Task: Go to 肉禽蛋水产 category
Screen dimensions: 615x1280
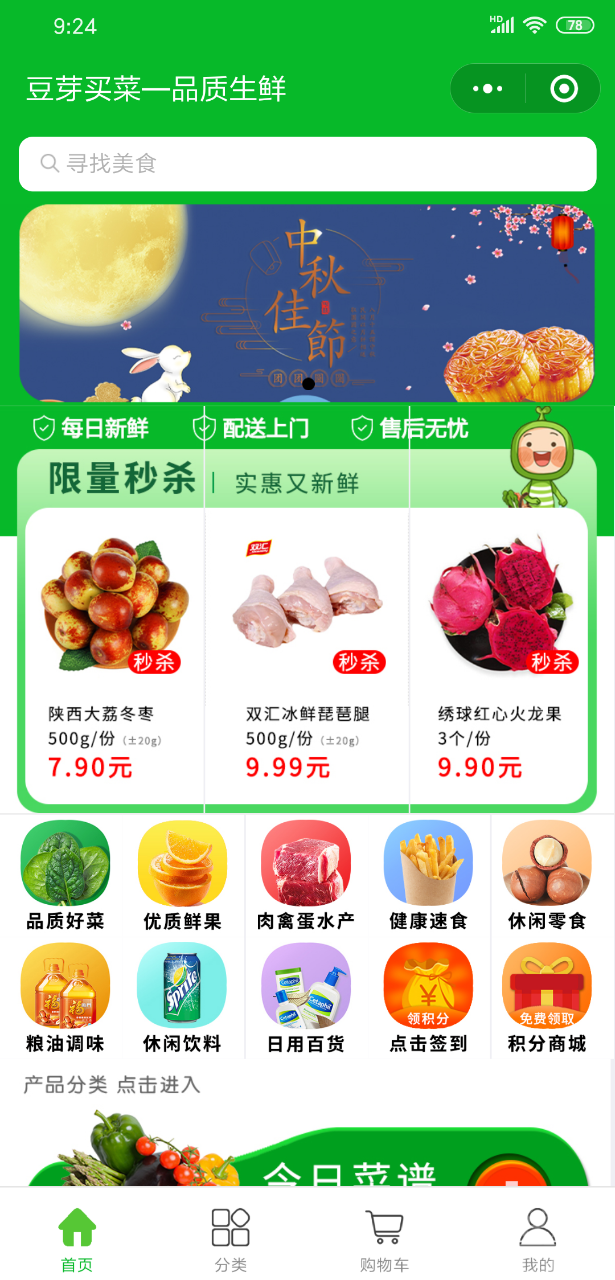Action: [306, 875]
